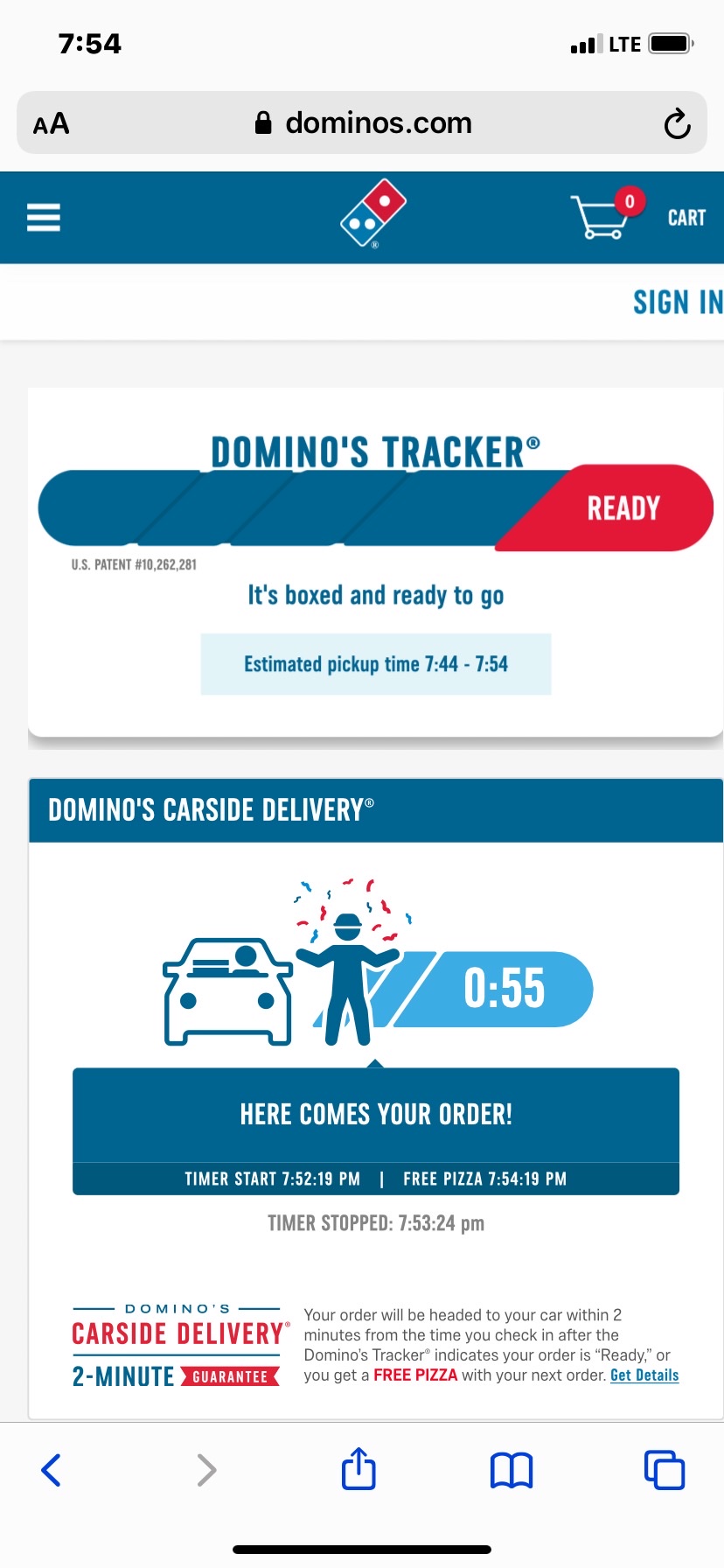Go to the Domino's home logo

[373, 213]
